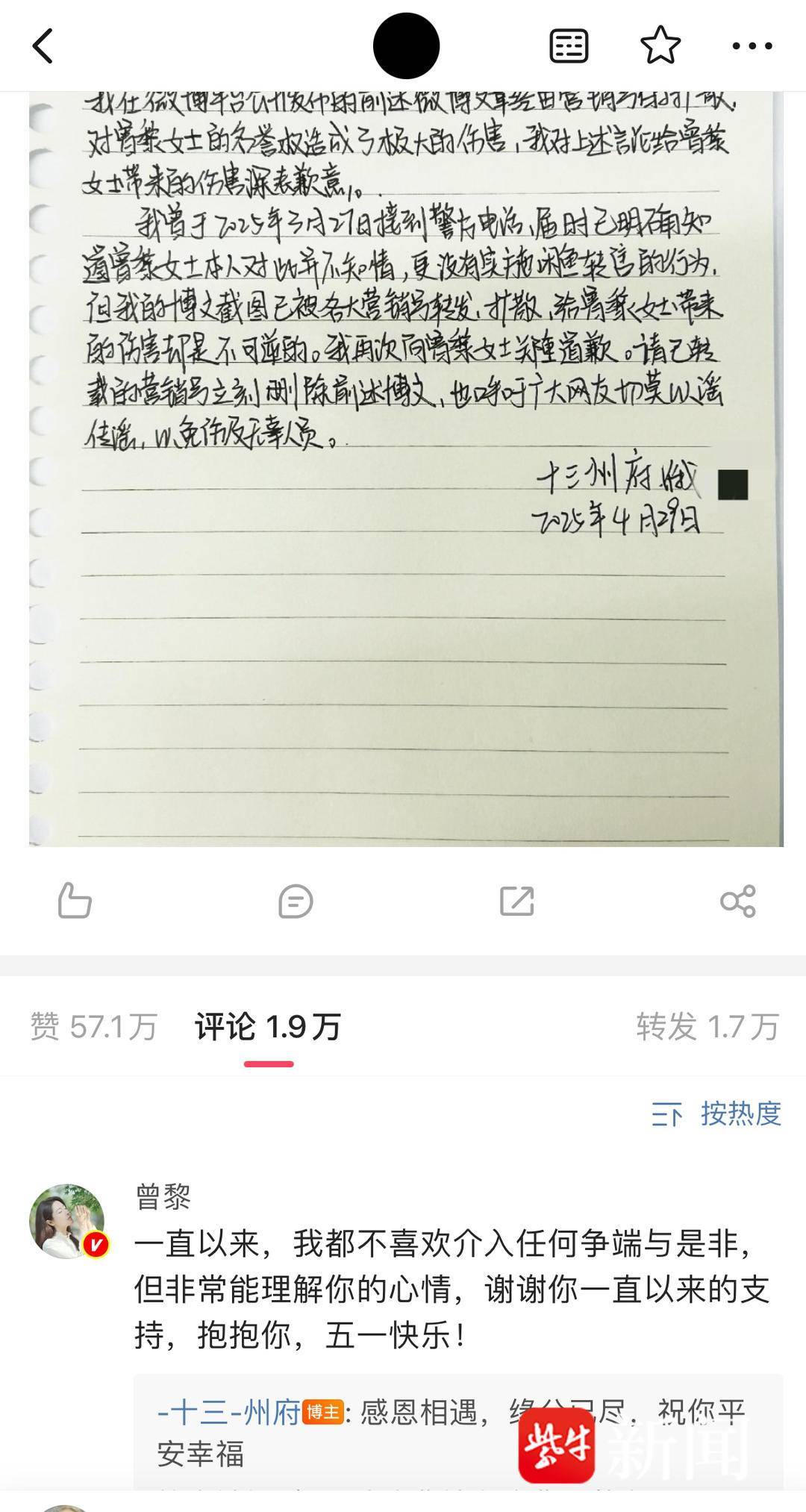Open the handwritten apology letter image
Image resolution: width=806 pixels, height=1512 pixels.
pyautogui.click(x=406, y=469)
